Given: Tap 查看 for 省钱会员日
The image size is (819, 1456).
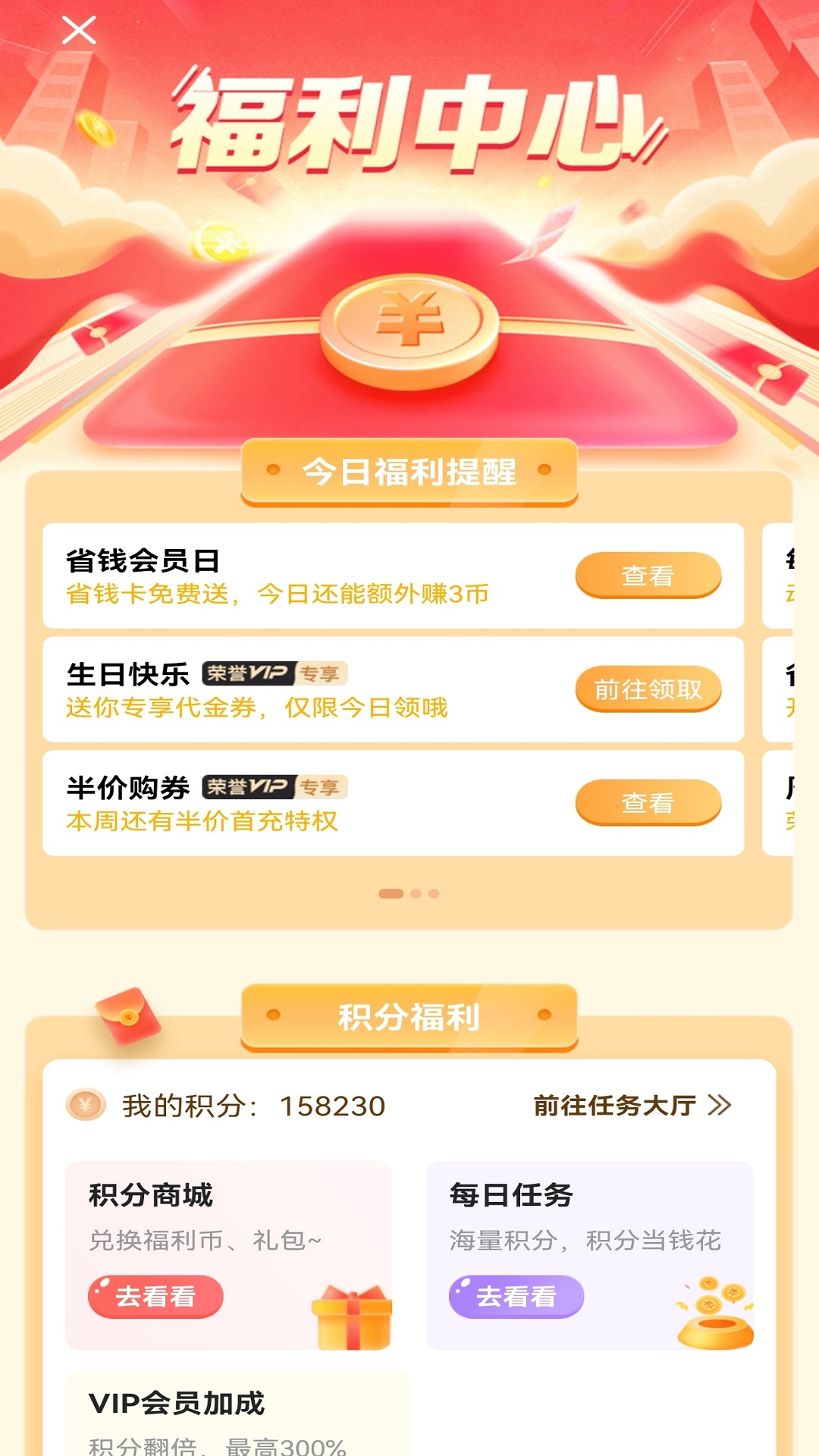Looking at the screenshot, I should pos(648,576).
